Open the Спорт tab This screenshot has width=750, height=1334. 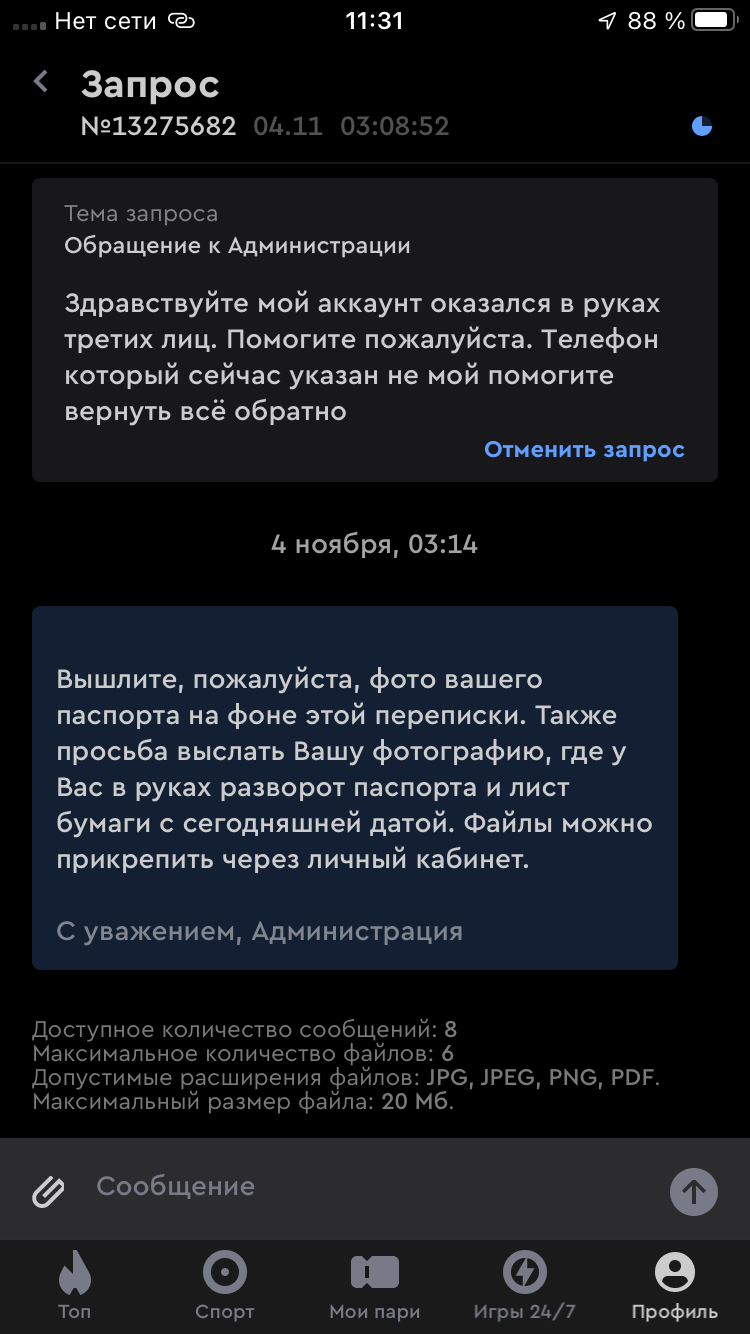tap(225, 1285)
